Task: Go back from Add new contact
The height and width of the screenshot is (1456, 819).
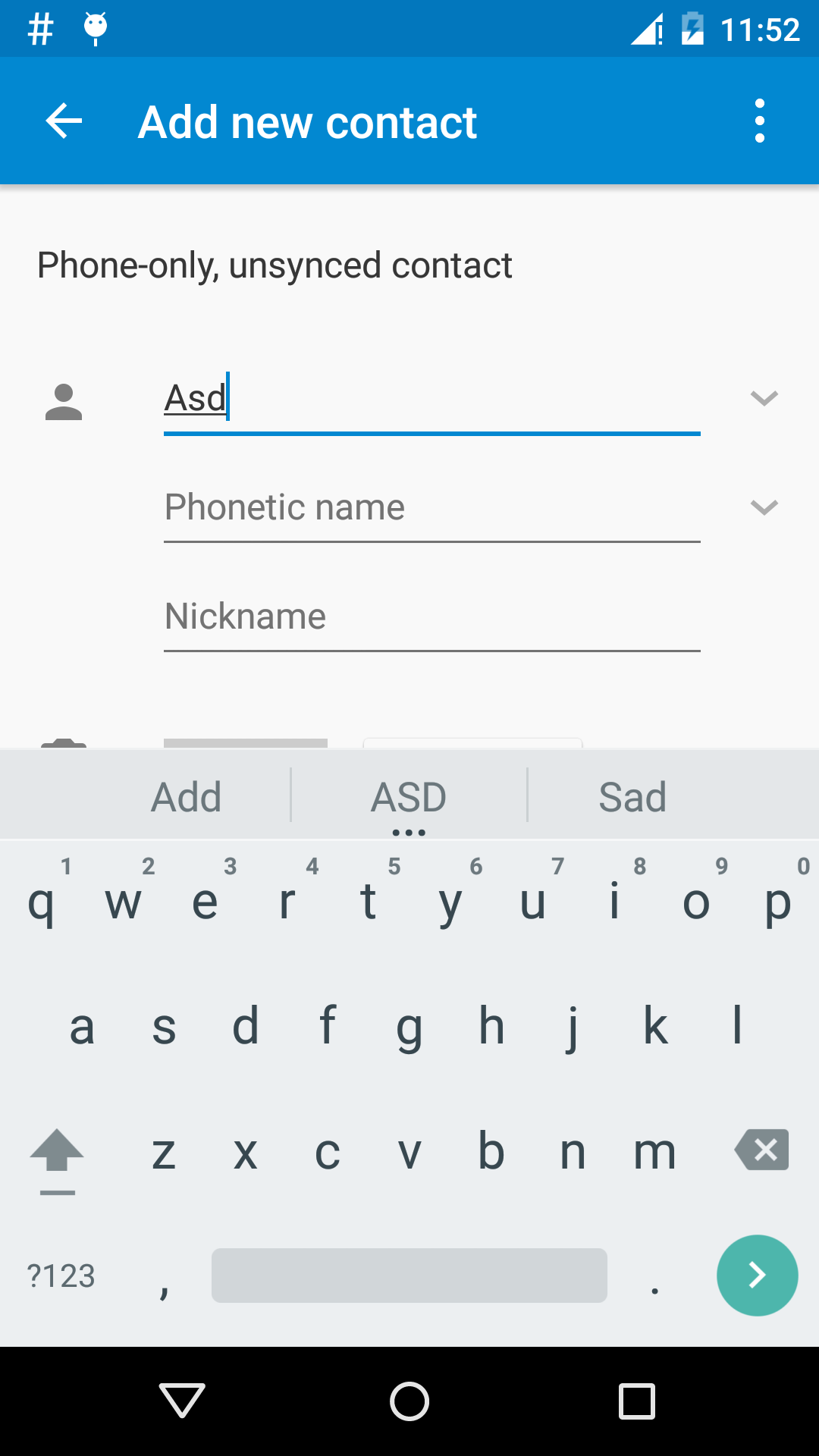Action: coord(64,121)
